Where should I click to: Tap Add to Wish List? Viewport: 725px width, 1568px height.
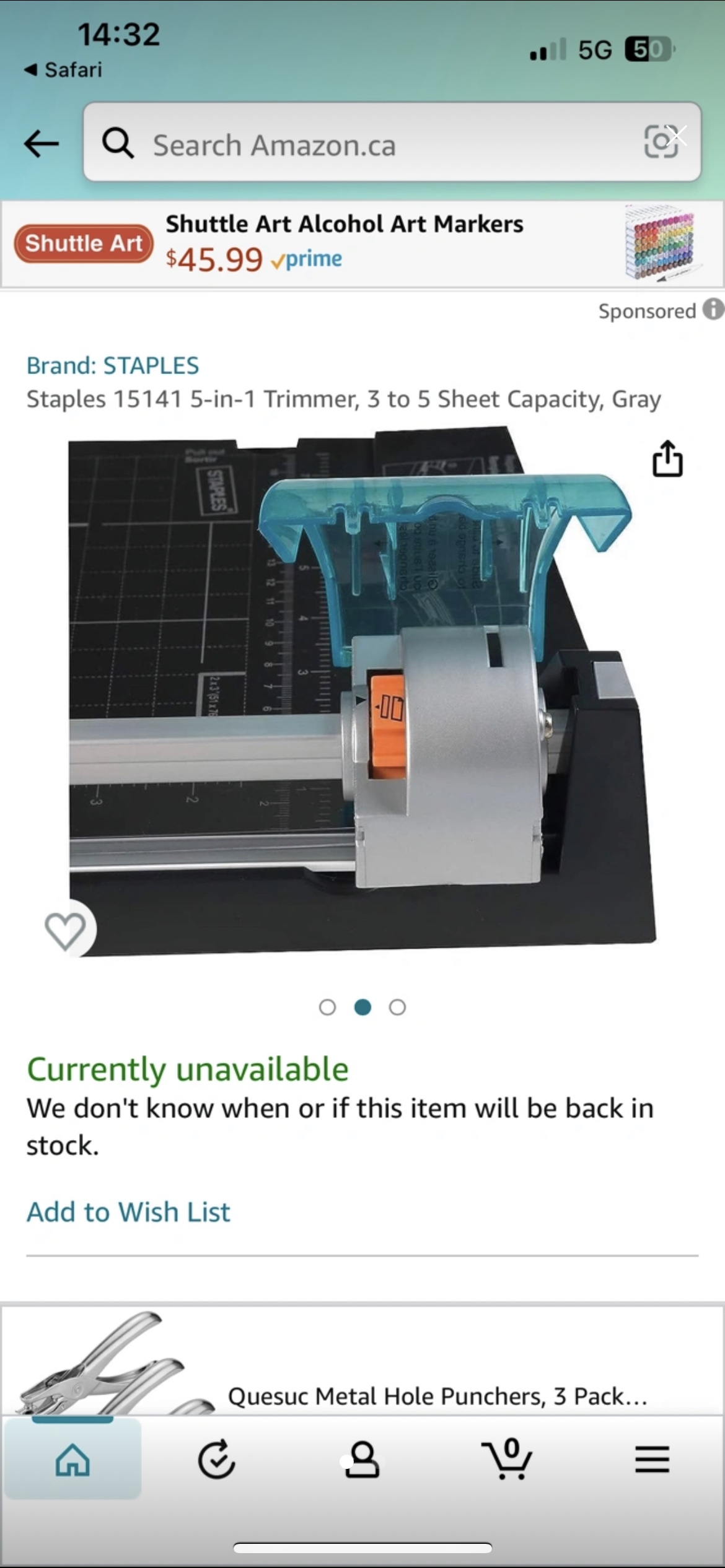pyautogui.click(x=128, y=1212)
